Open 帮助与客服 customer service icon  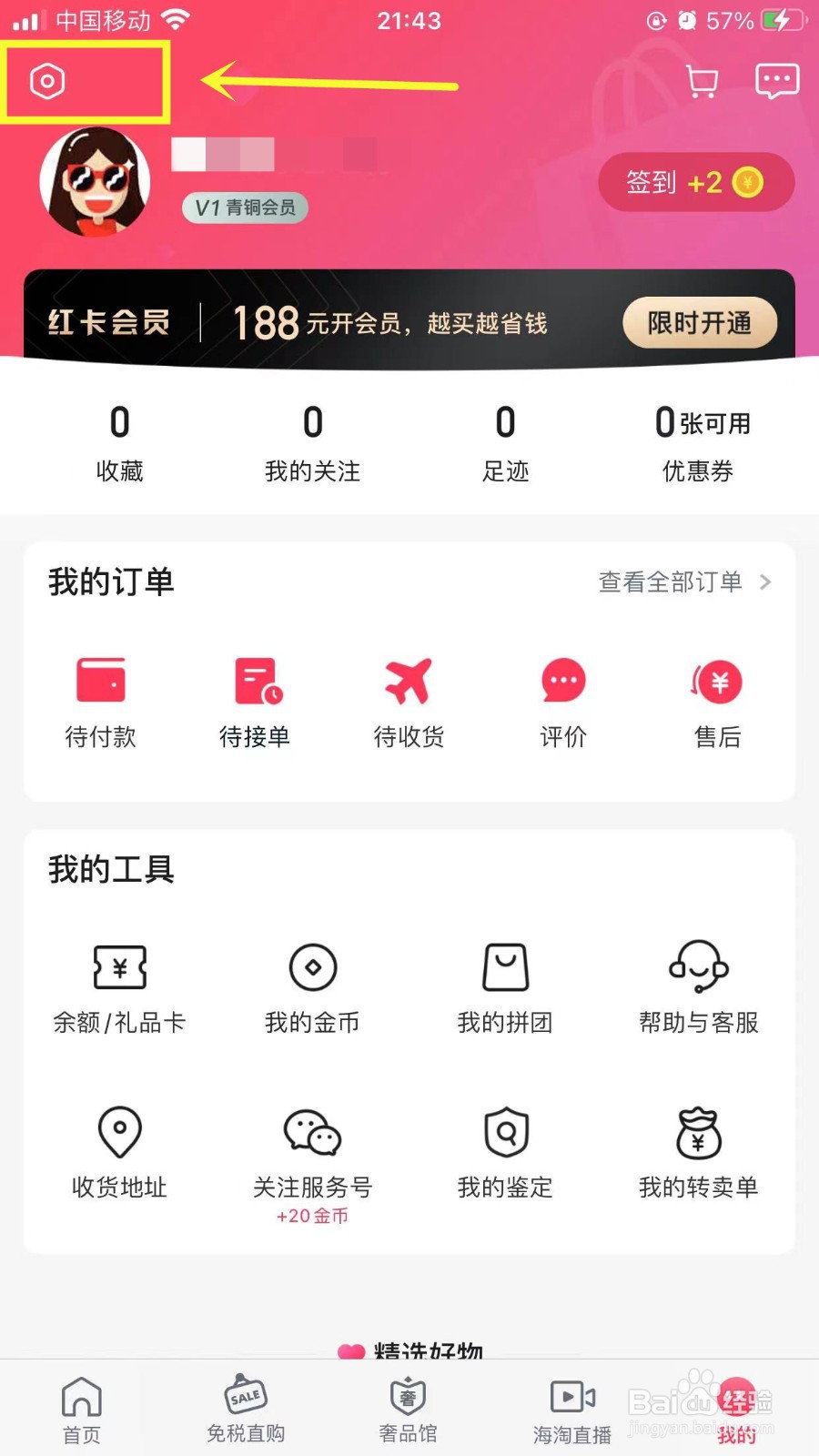(697, 967)
